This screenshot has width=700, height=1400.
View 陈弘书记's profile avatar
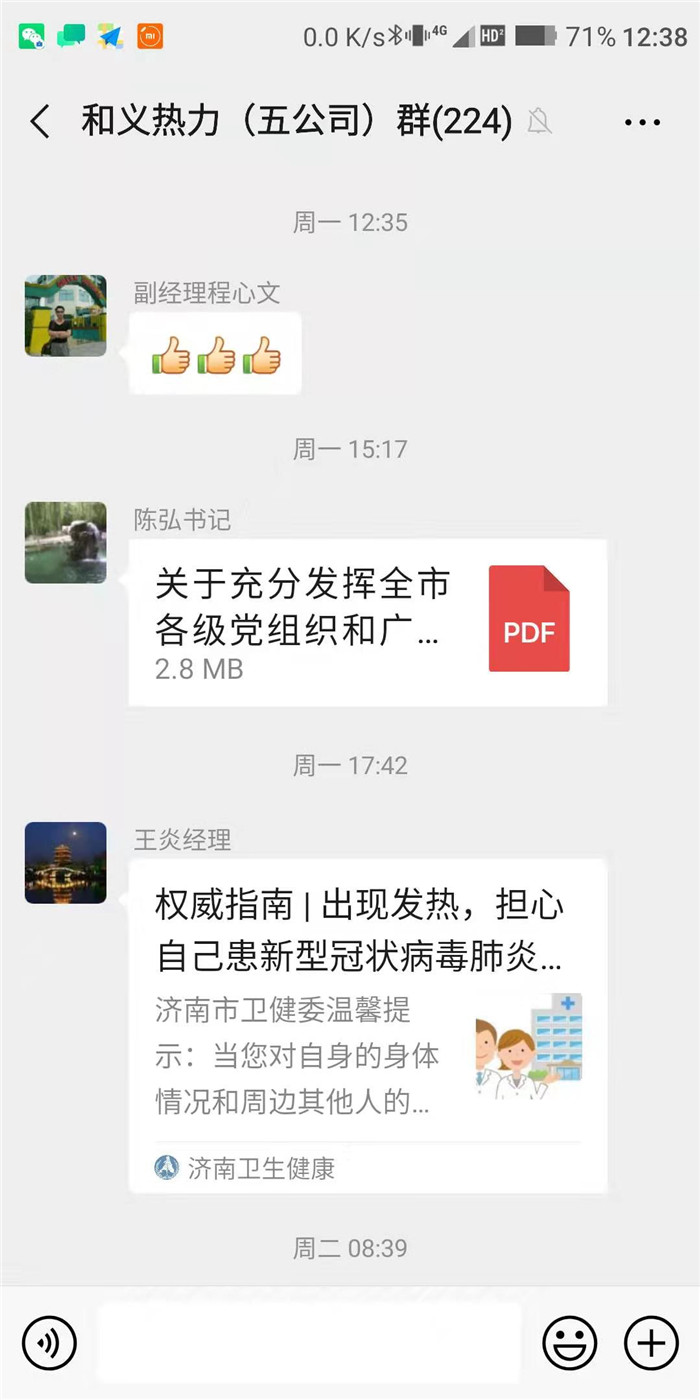pyautogui.click(x=66, y=543)
